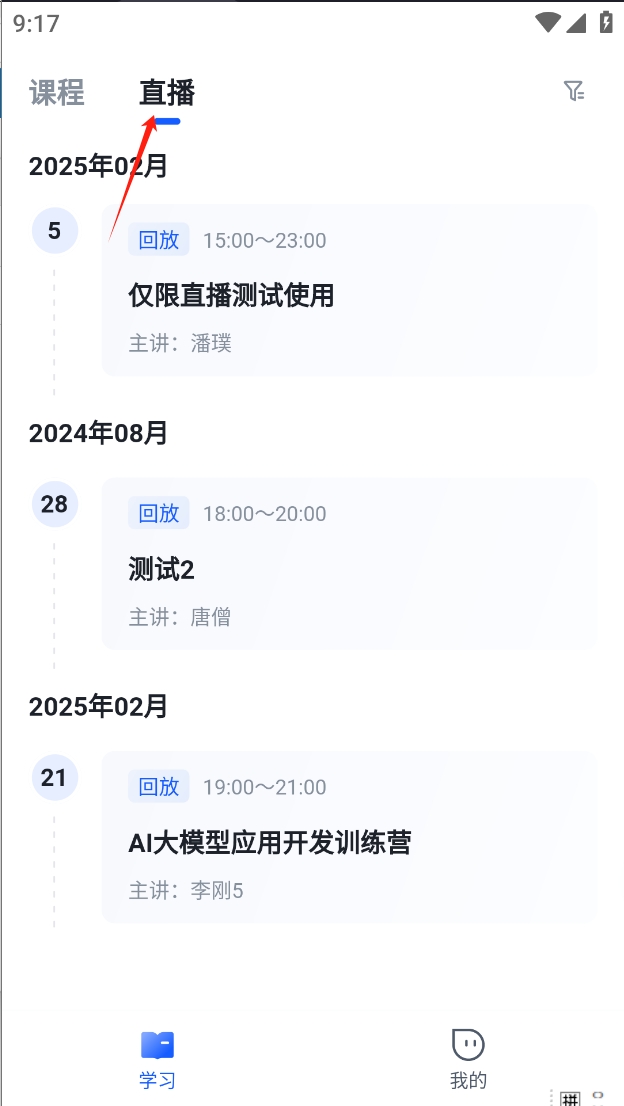624x1106 pixels.
Task: Switch to the 我的 bottom tab
Action: point(467,1058)
